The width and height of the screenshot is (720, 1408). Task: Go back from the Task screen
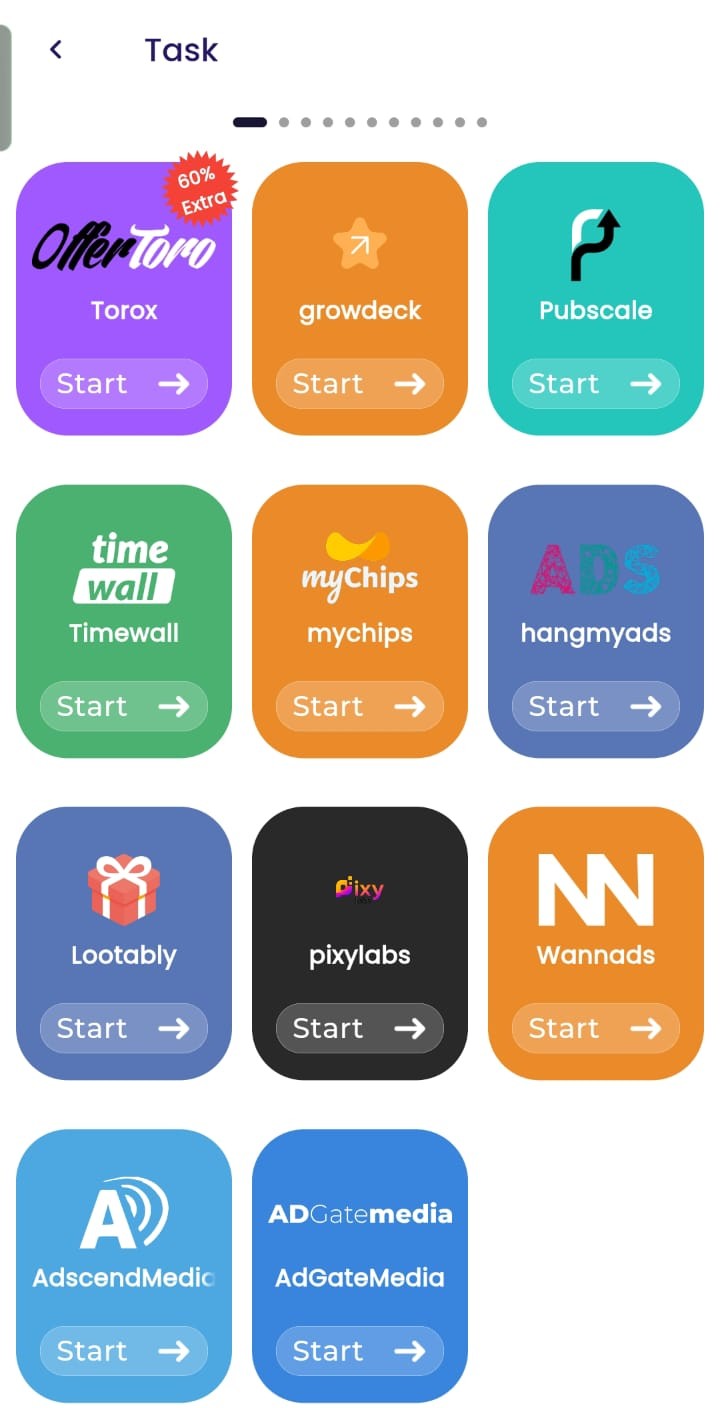tap(56, 49)
